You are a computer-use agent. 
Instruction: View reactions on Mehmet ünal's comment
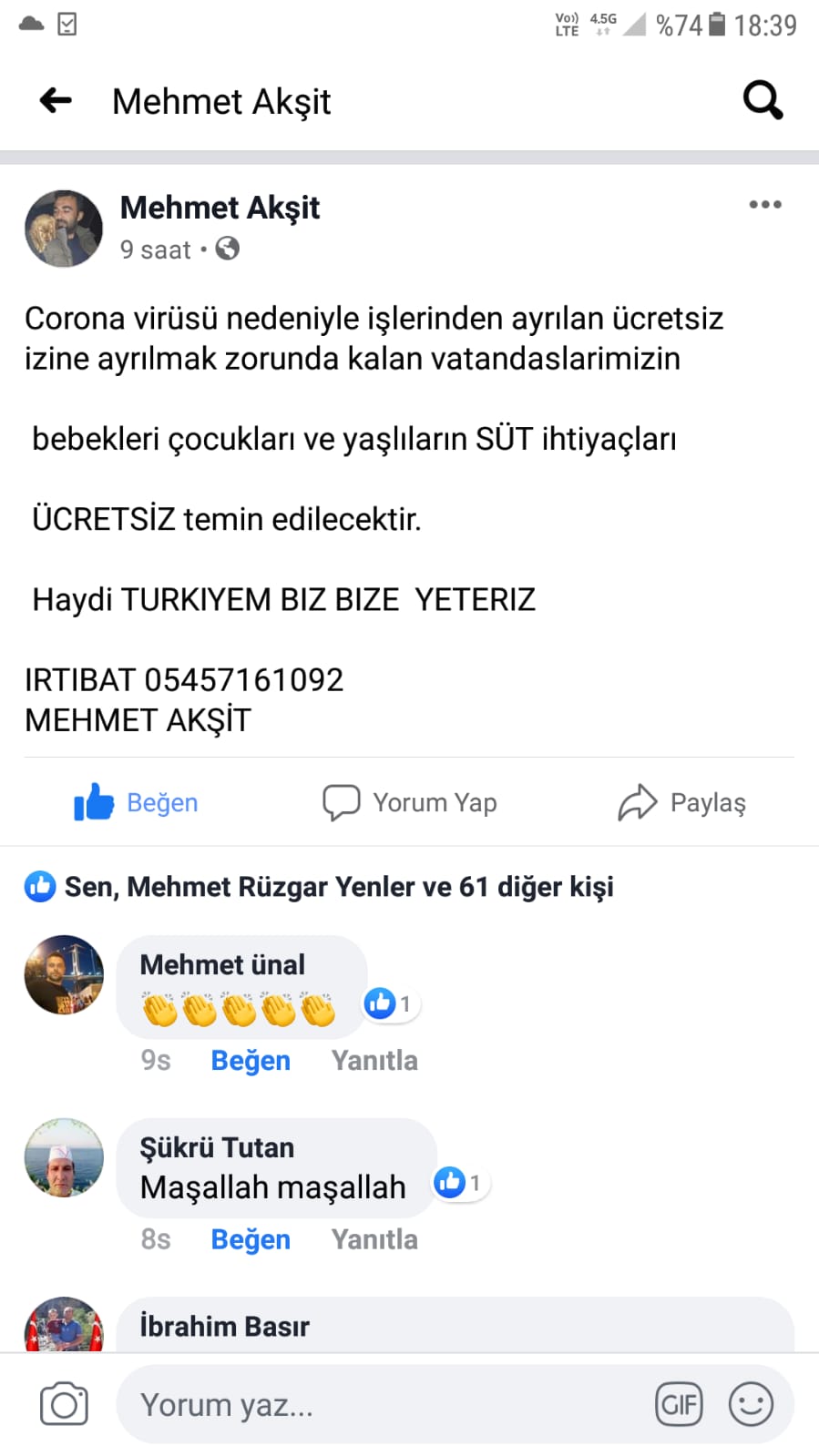[x=389, y=1003]
